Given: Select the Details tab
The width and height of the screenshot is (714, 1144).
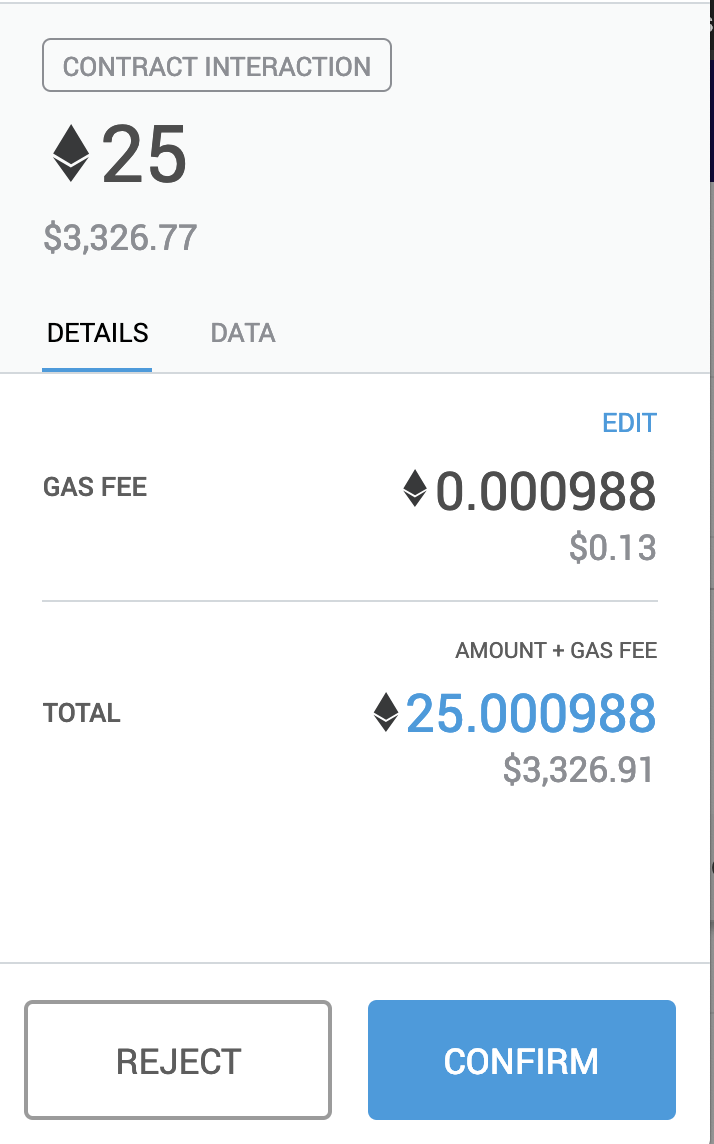Looking at the screenshot, I should pyautogui.click(x=97, y=333).
